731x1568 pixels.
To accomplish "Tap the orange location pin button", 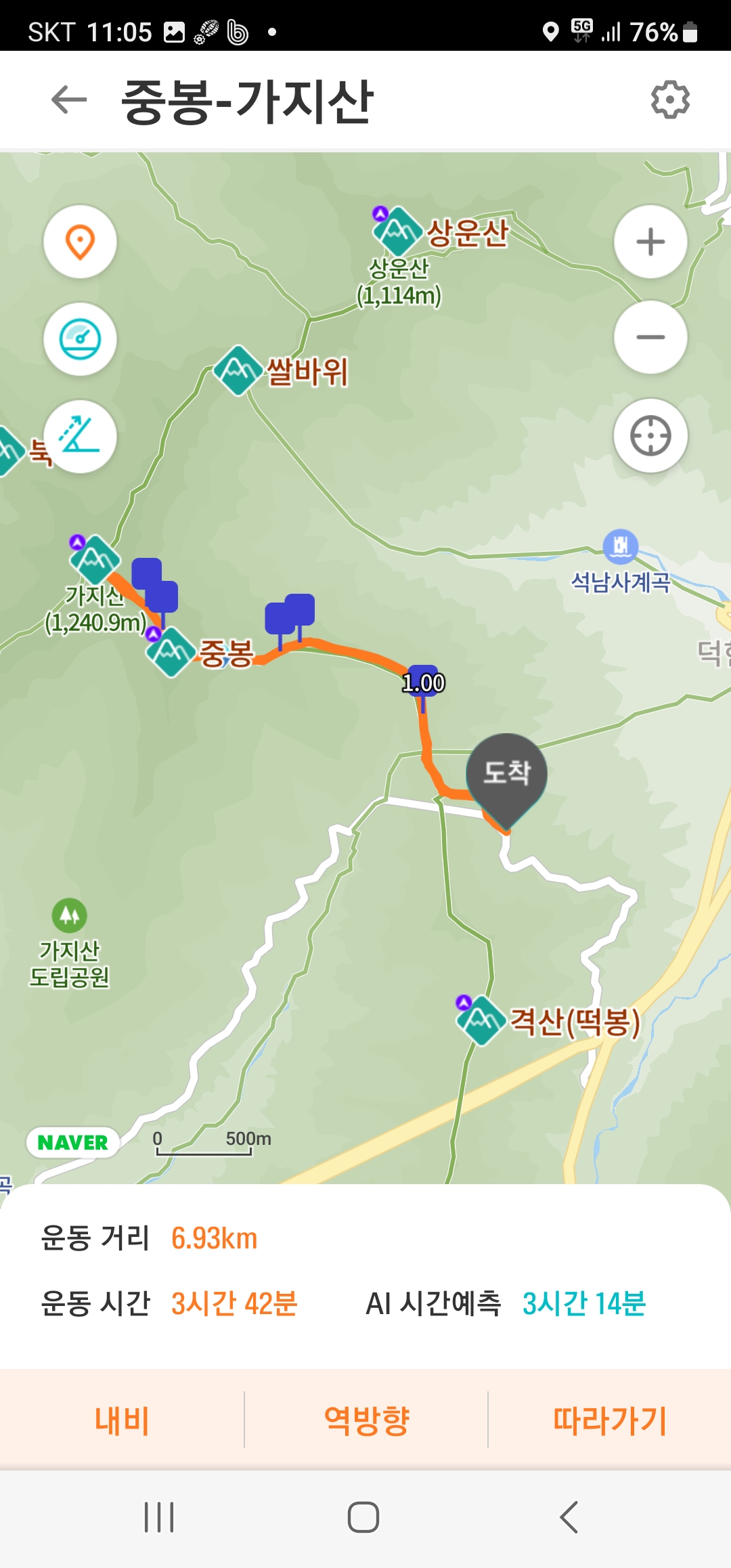I will click(80, 242).
